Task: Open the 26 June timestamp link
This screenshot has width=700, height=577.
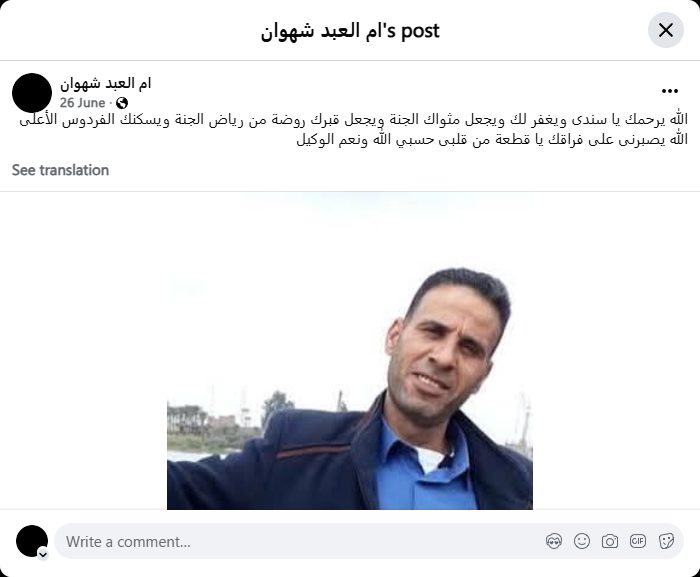Action: (81, 102)
